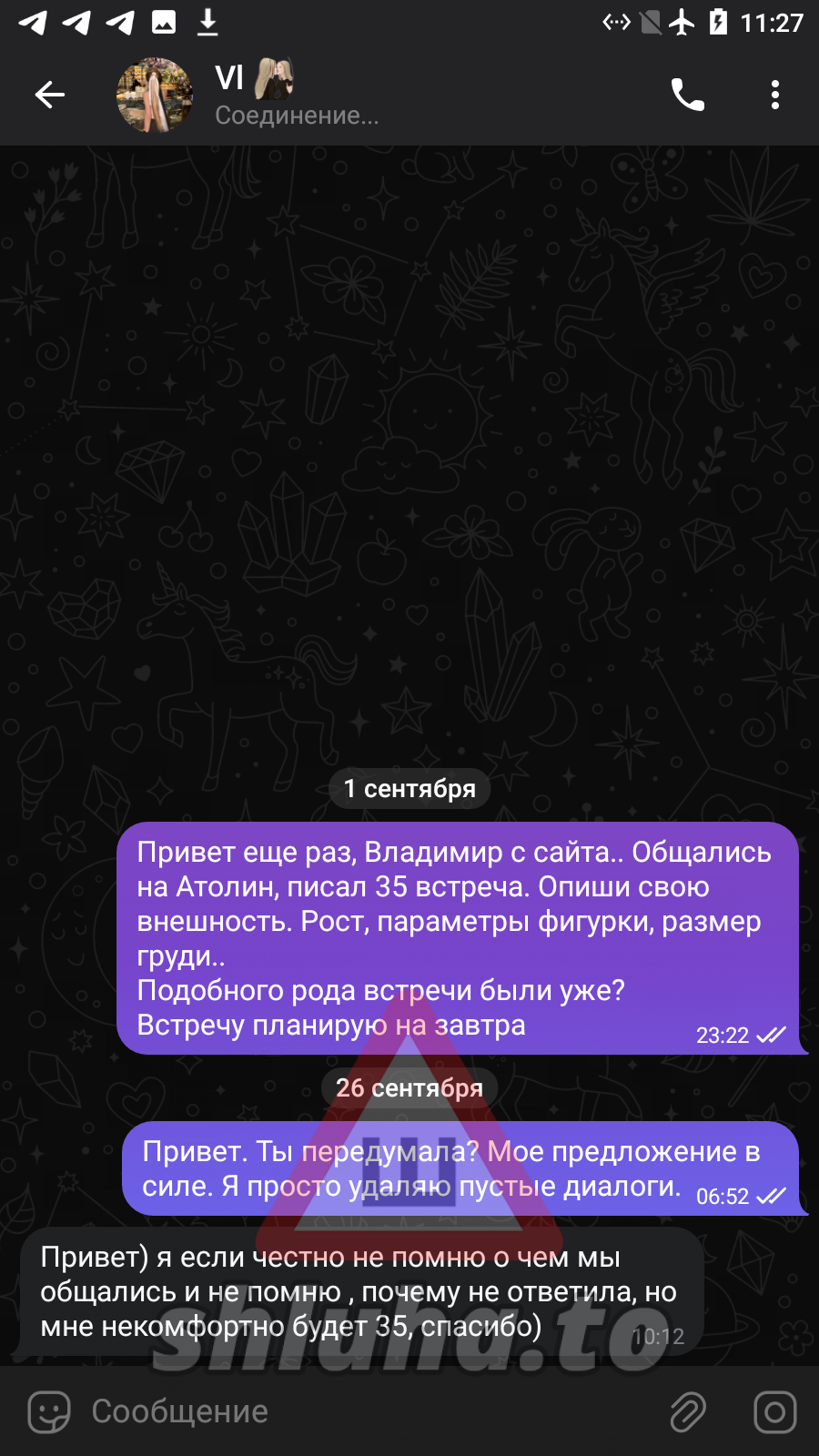Attach a file with the paperclip
819x1456 pixels.
pos(688,1412)
